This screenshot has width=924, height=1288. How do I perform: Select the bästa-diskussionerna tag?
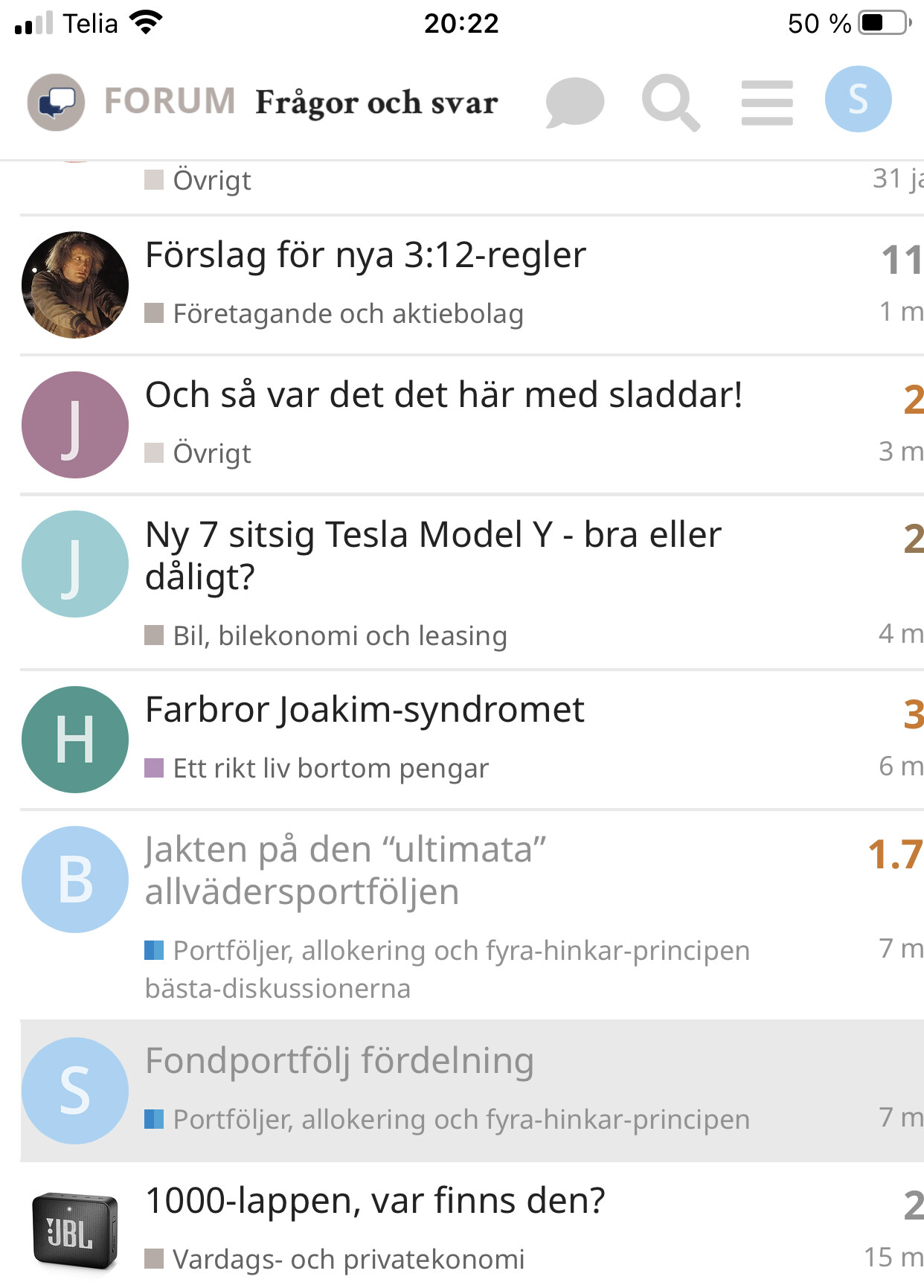coord(277,989)
